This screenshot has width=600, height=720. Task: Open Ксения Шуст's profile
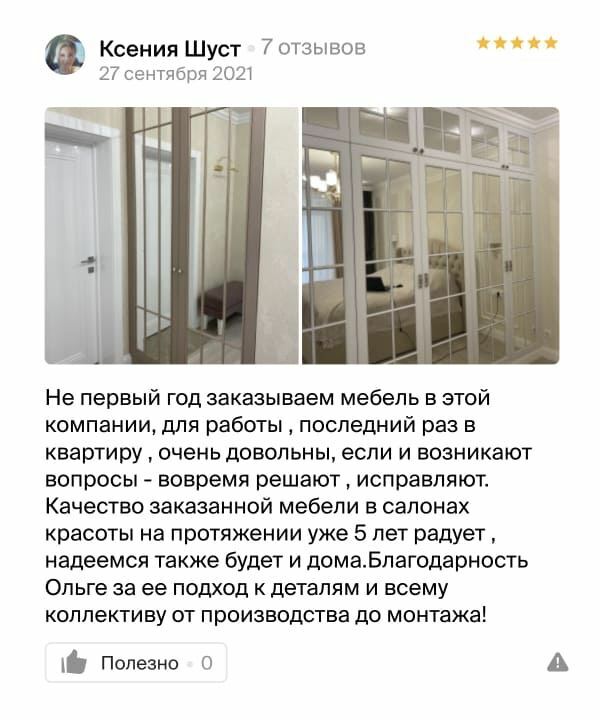[170, 48]
